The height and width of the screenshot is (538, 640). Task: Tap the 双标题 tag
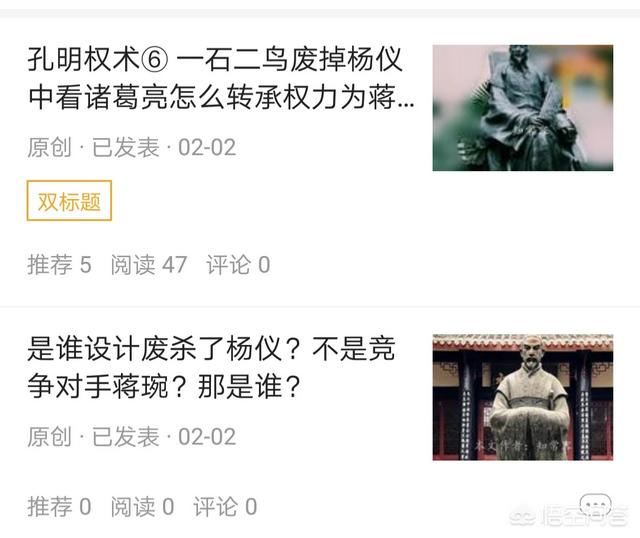(69, 201)
